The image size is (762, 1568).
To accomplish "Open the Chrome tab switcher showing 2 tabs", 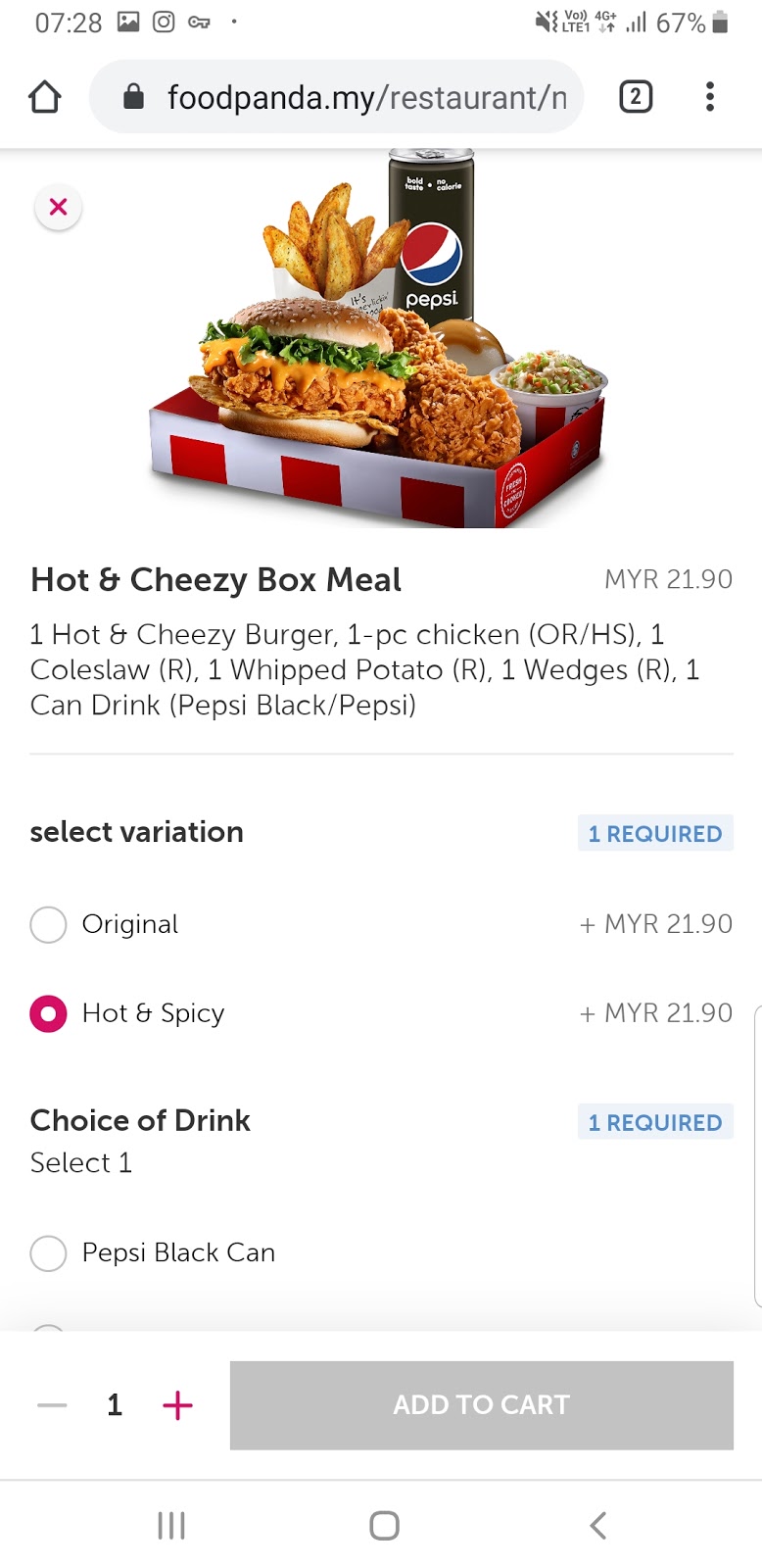I will (x=635, y=96).
